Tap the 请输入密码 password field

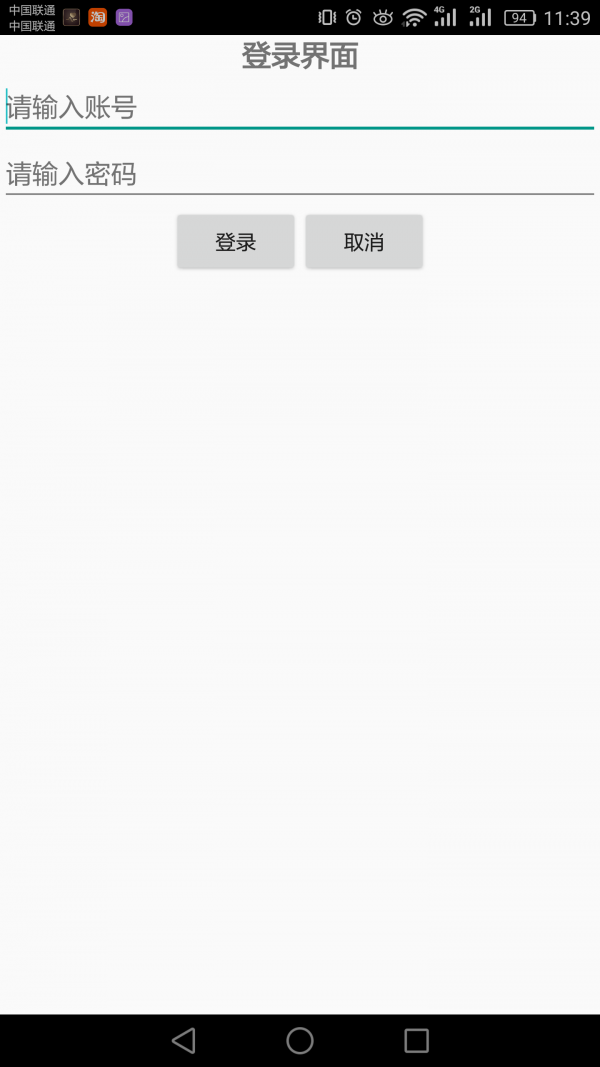coord(300,175)
